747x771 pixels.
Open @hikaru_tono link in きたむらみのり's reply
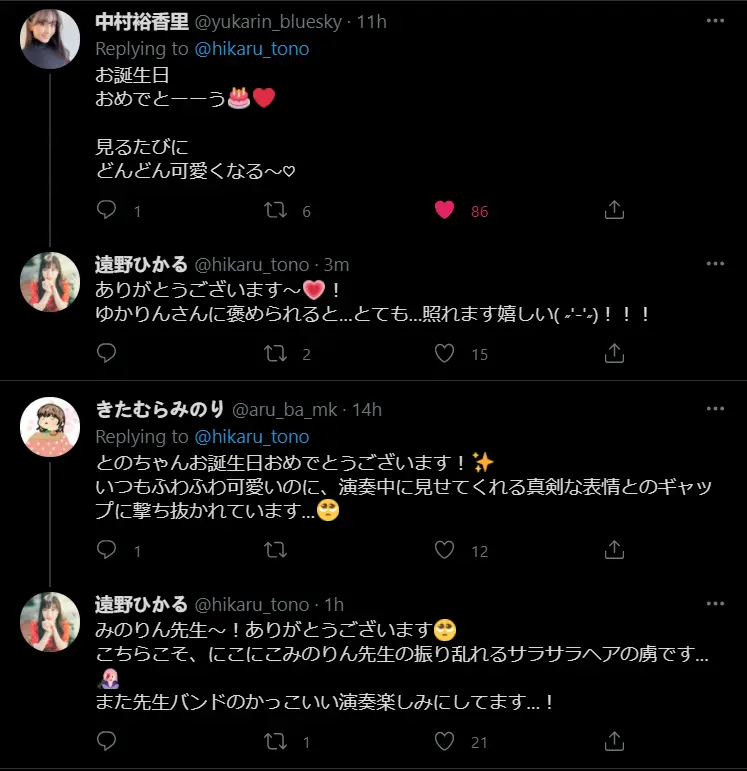pyautogui.click(x=251, y=437)
